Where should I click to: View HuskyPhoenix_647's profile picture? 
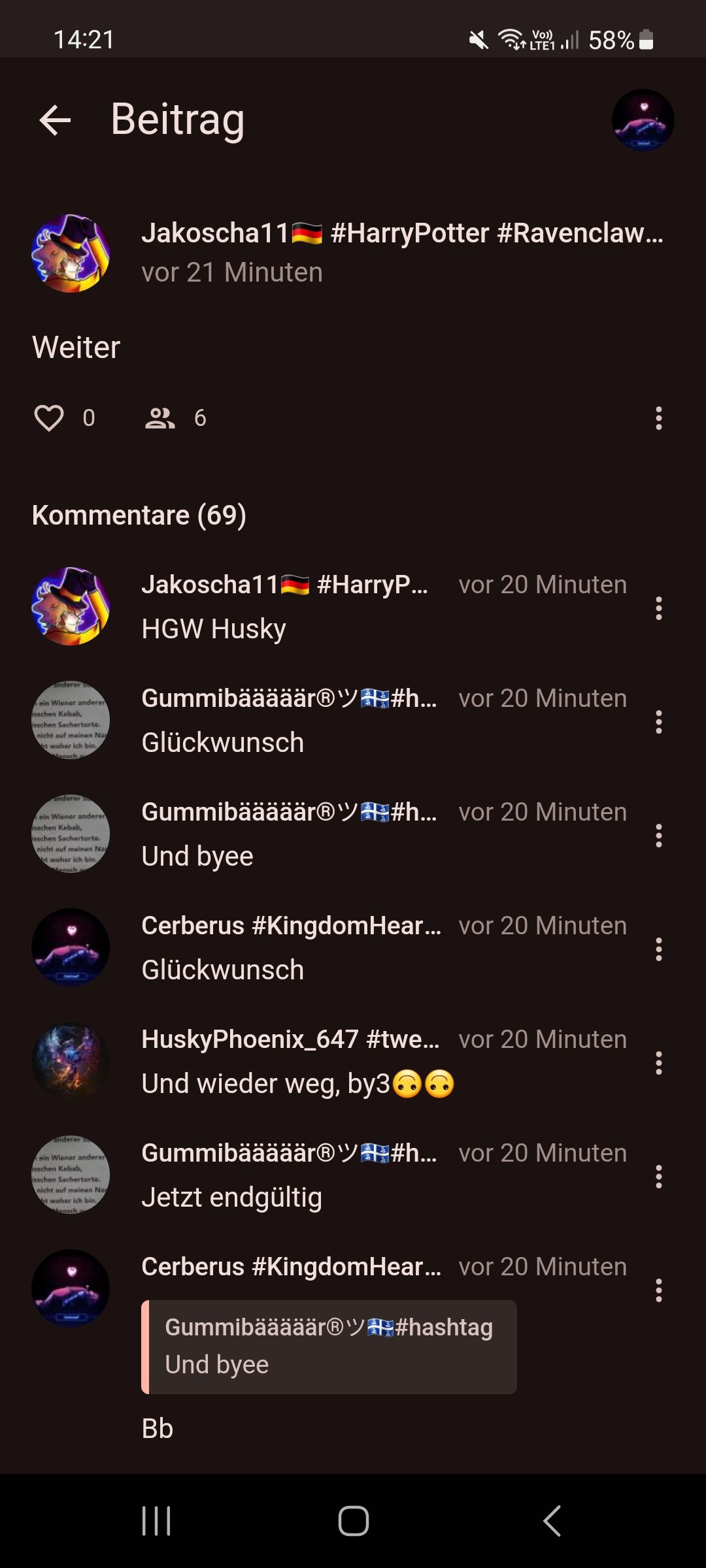[x=71, y=1061]
